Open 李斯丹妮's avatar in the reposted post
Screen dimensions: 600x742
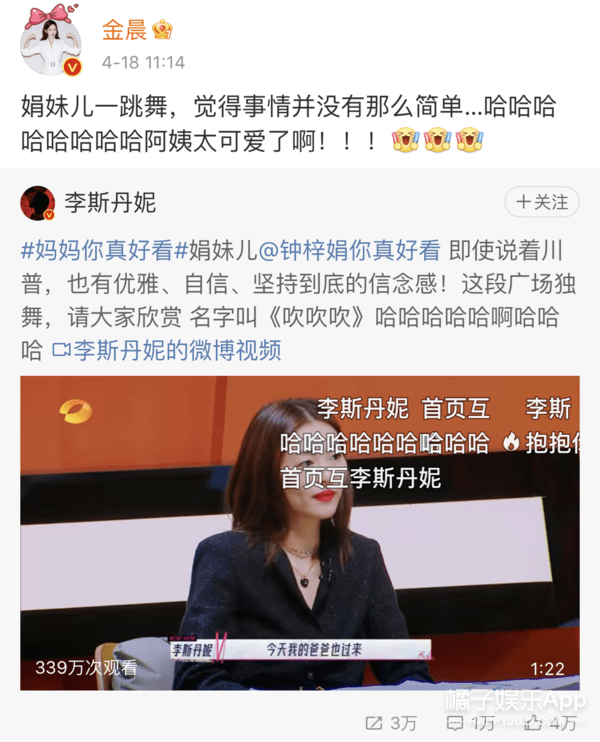point(38,203)
